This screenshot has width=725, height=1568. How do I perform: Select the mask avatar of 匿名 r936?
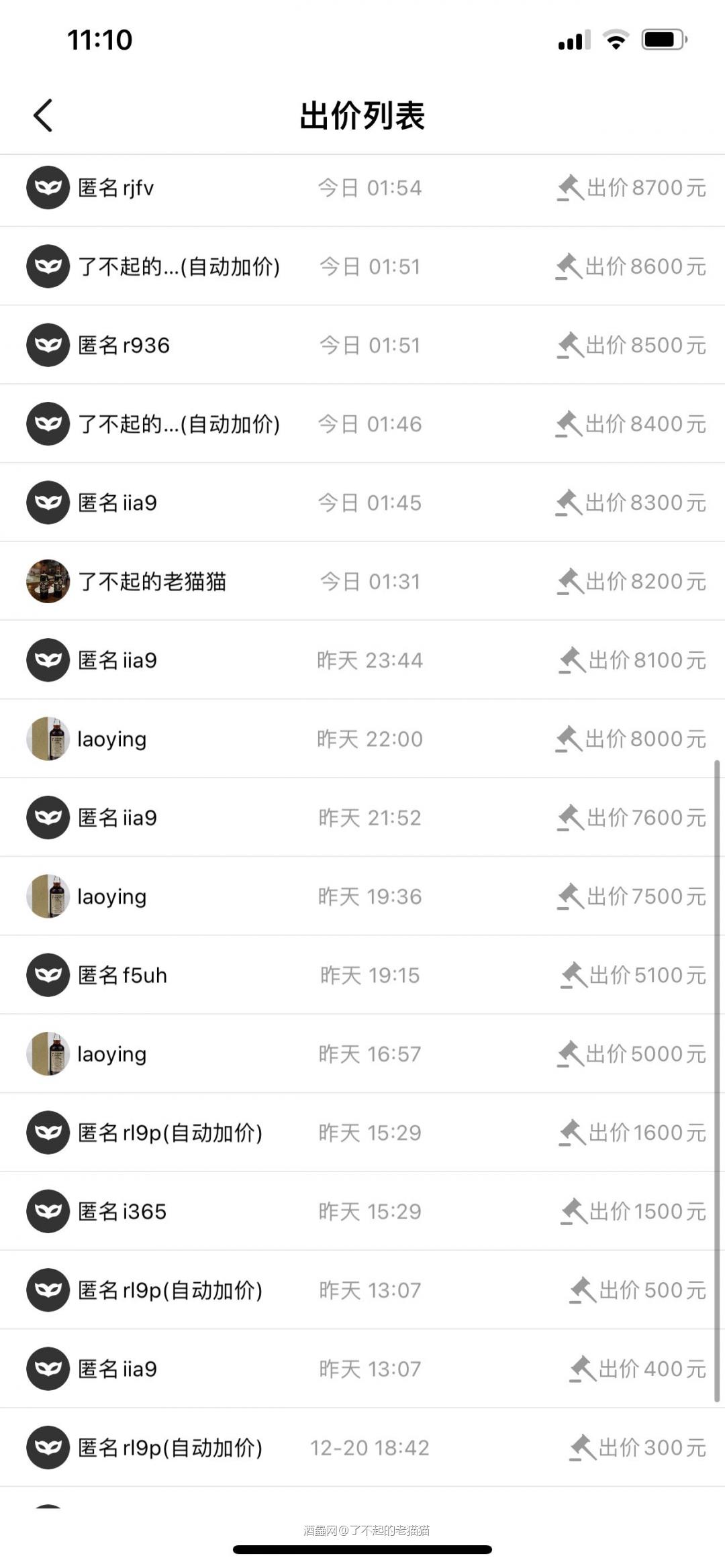[48, 345]
